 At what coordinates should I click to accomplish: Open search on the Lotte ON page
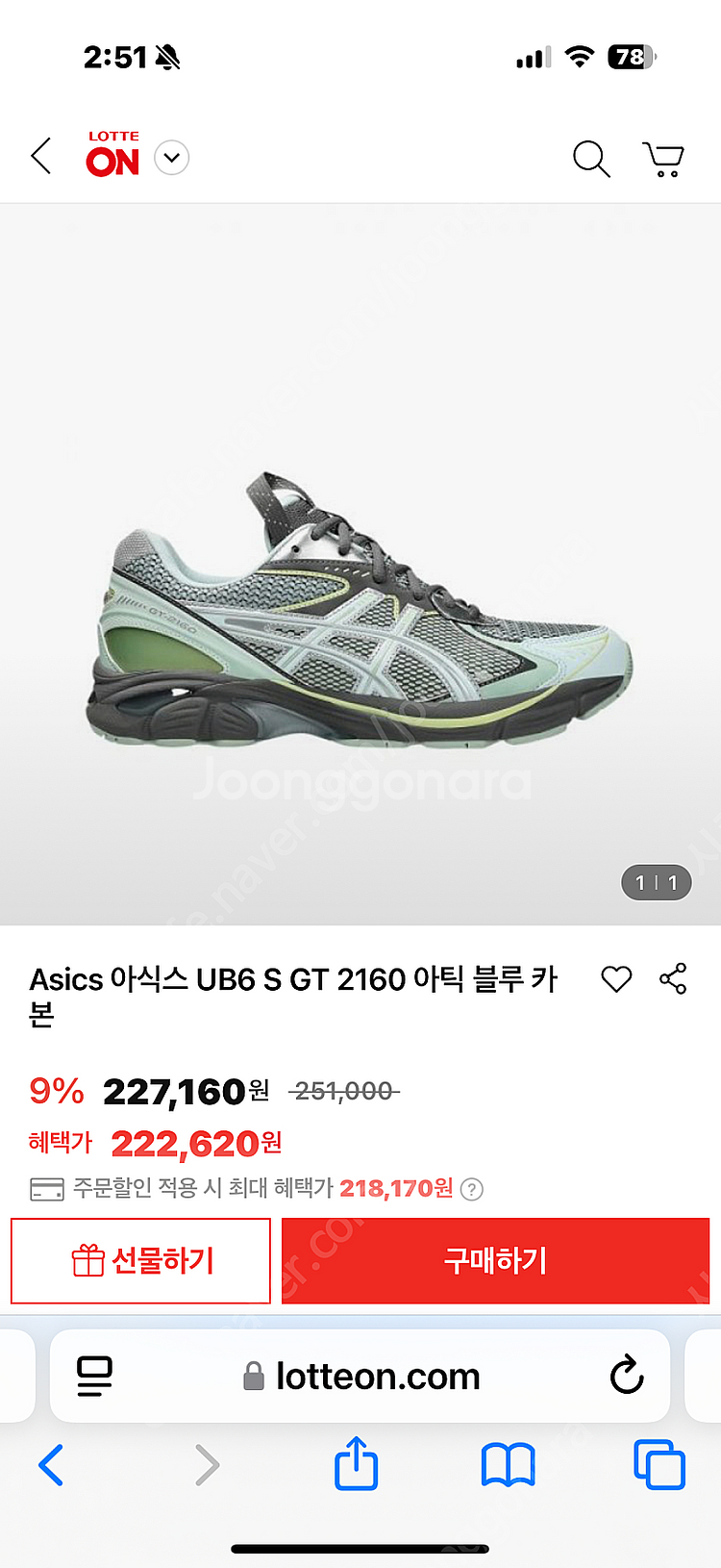click(591, 160)
